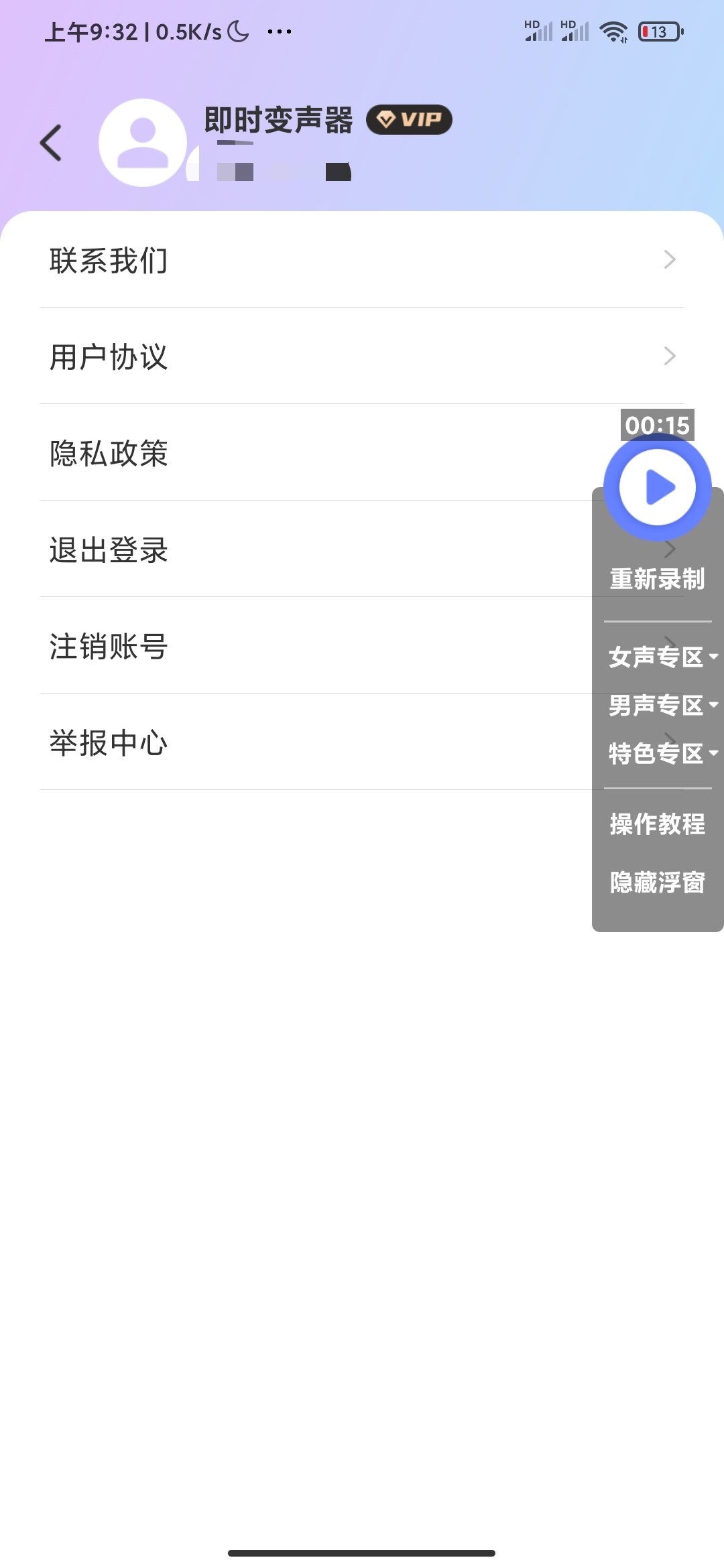The image size is (724, 1568).
Task: Open 操作教程 in the floating panel
Action: pos(657,824)
